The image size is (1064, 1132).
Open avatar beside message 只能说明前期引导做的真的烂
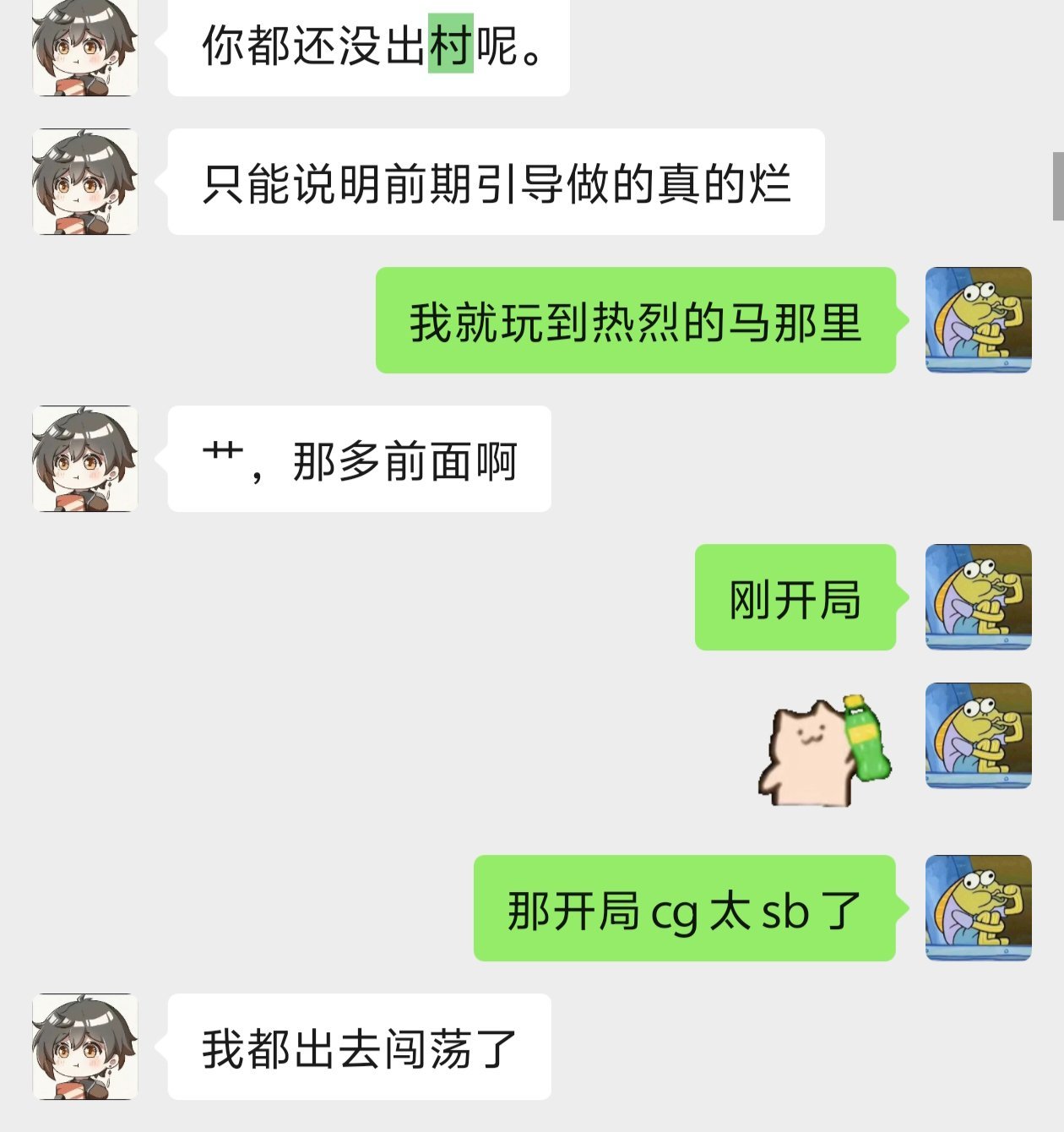coord(84,182)
